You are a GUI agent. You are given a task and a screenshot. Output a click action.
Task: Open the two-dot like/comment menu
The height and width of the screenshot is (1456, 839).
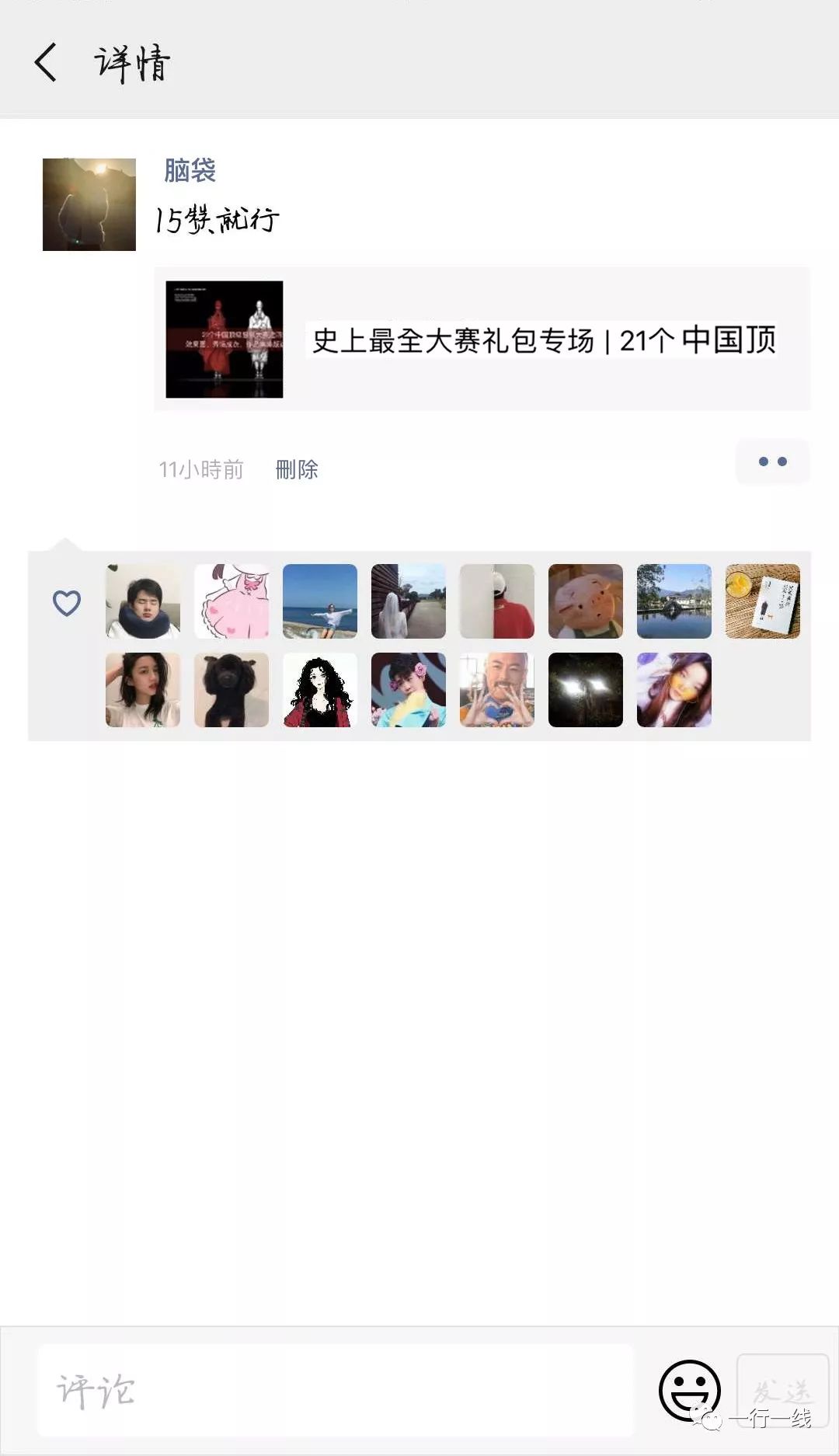[772, 462]
